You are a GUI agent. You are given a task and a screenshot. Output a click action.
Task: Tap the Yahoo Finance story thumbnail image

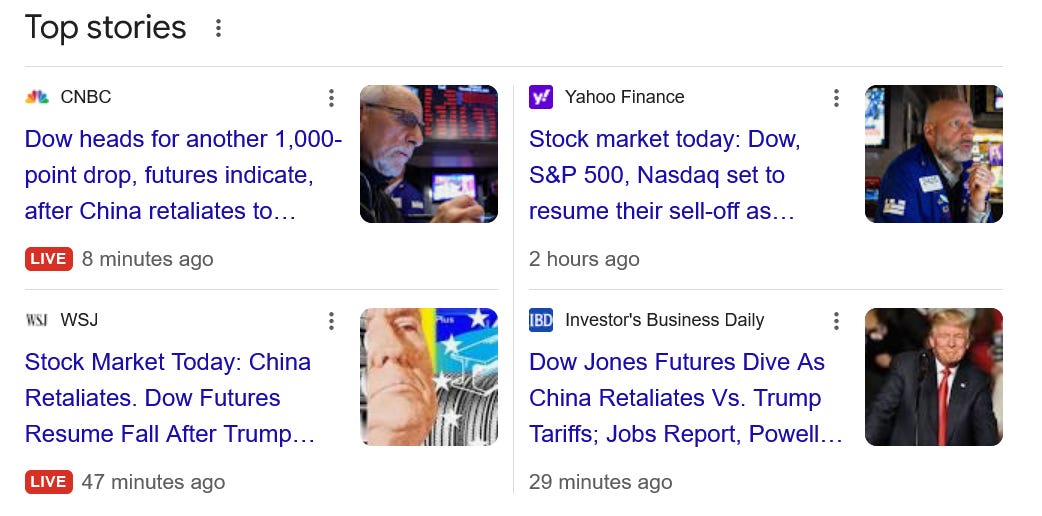point(933,154)
